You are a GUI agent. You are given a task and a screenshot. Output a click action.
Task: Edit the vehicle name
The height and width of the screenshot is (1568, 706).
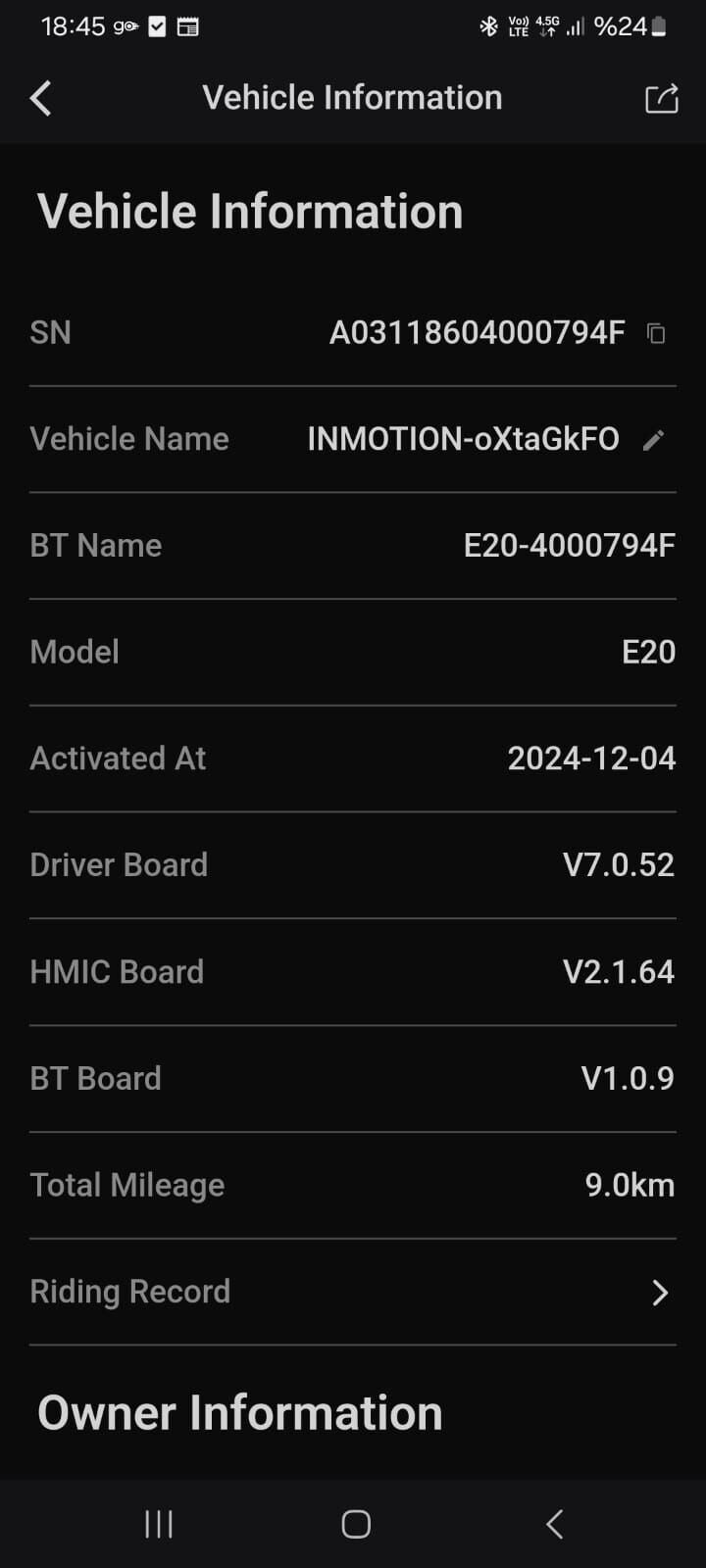click(653, 440)
